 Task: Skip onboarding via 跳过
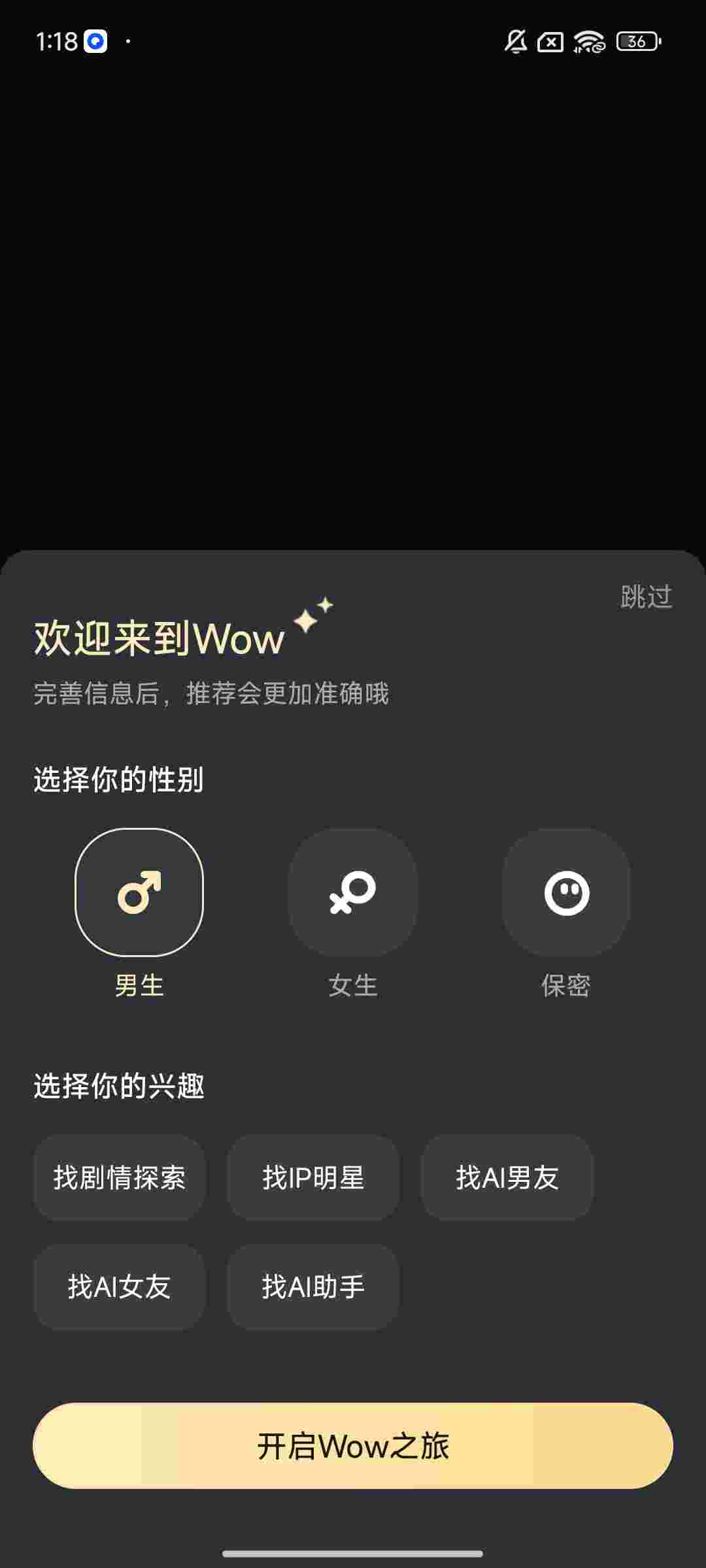(x=645, y=596)
